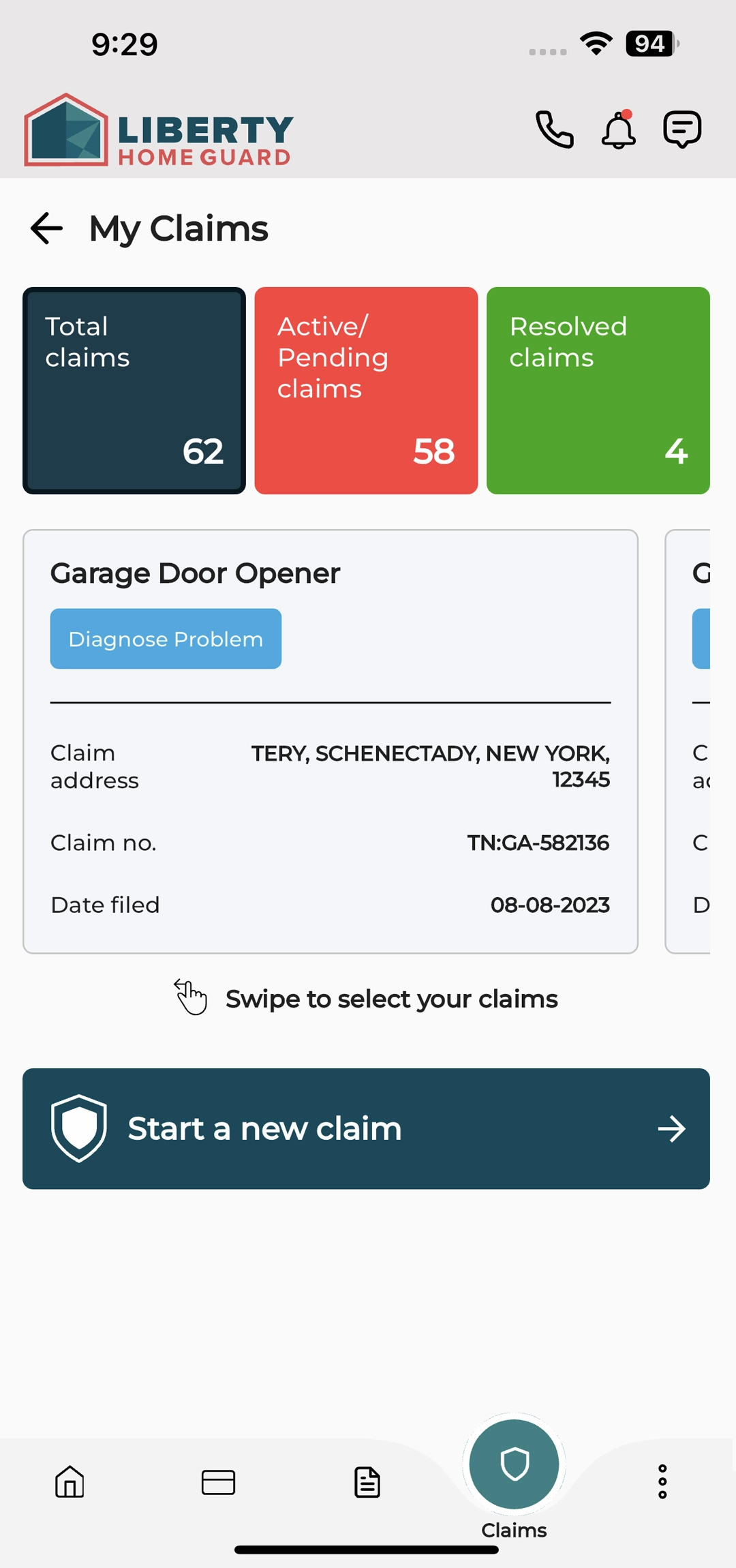Screen dimensions: 736x1568
Task: Go to the Home tab
Action: [70, 1482]
